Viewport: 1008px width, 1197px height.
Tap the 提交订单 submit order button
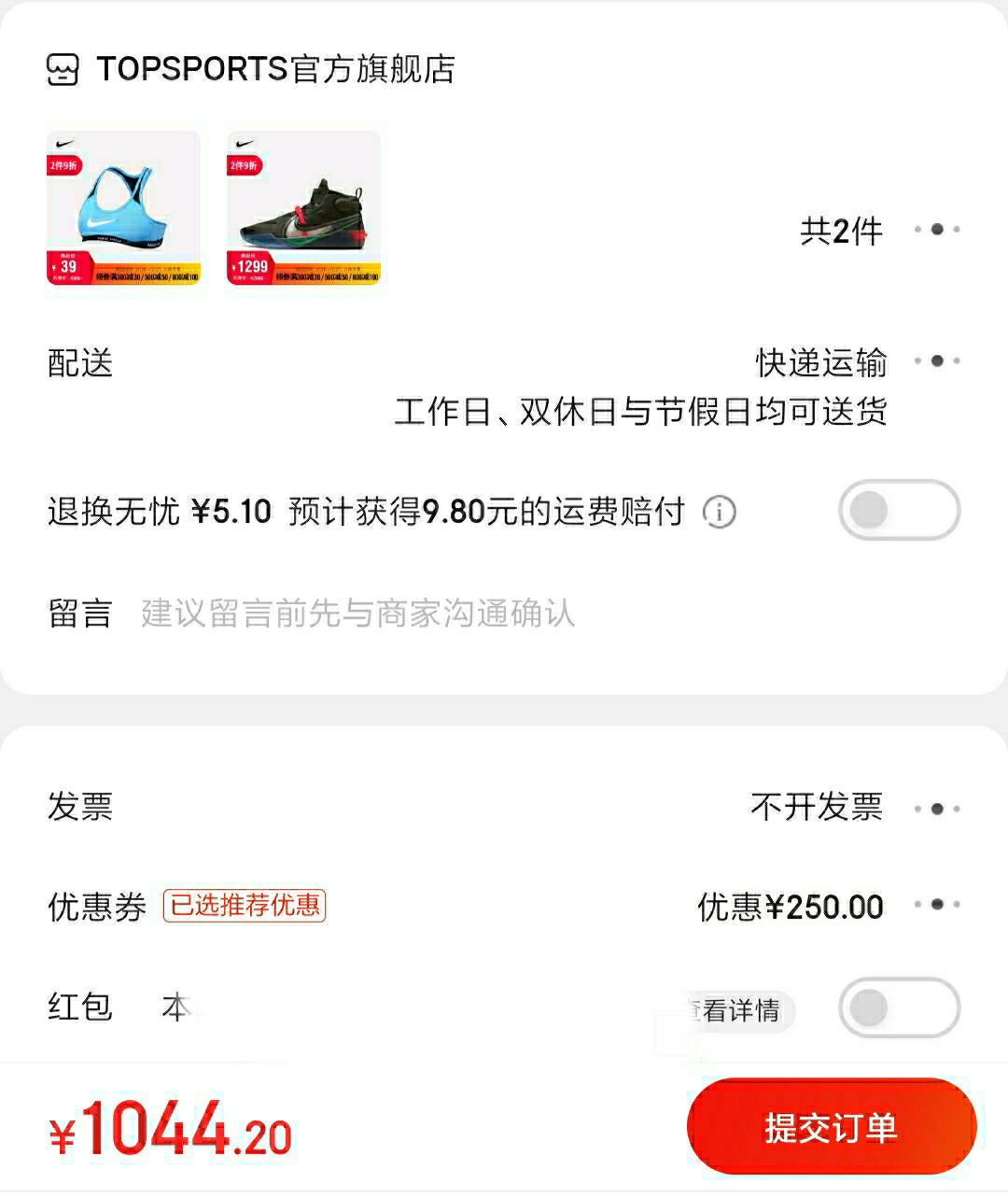click(x=831, y=1126)
